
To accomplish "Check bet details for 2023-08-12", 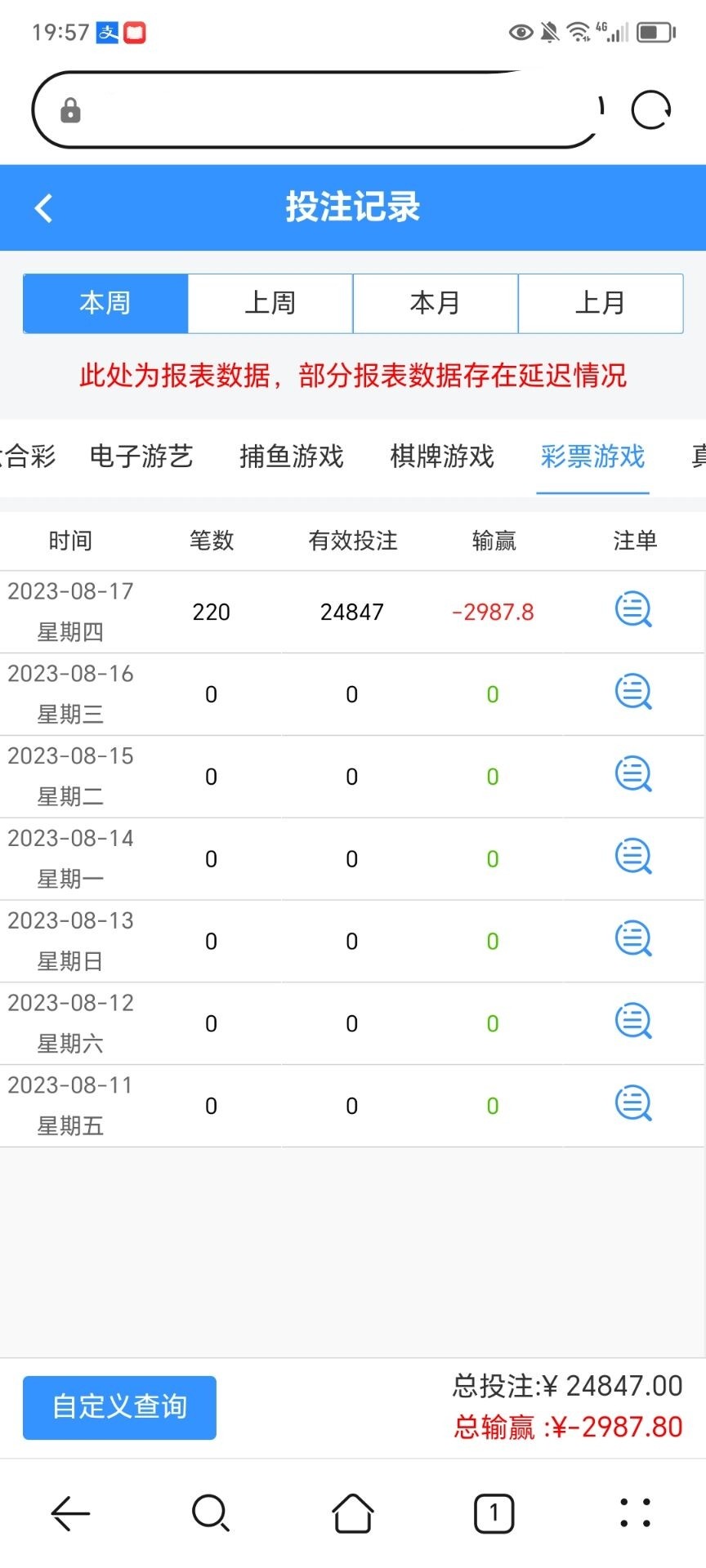I will 633,1022.
